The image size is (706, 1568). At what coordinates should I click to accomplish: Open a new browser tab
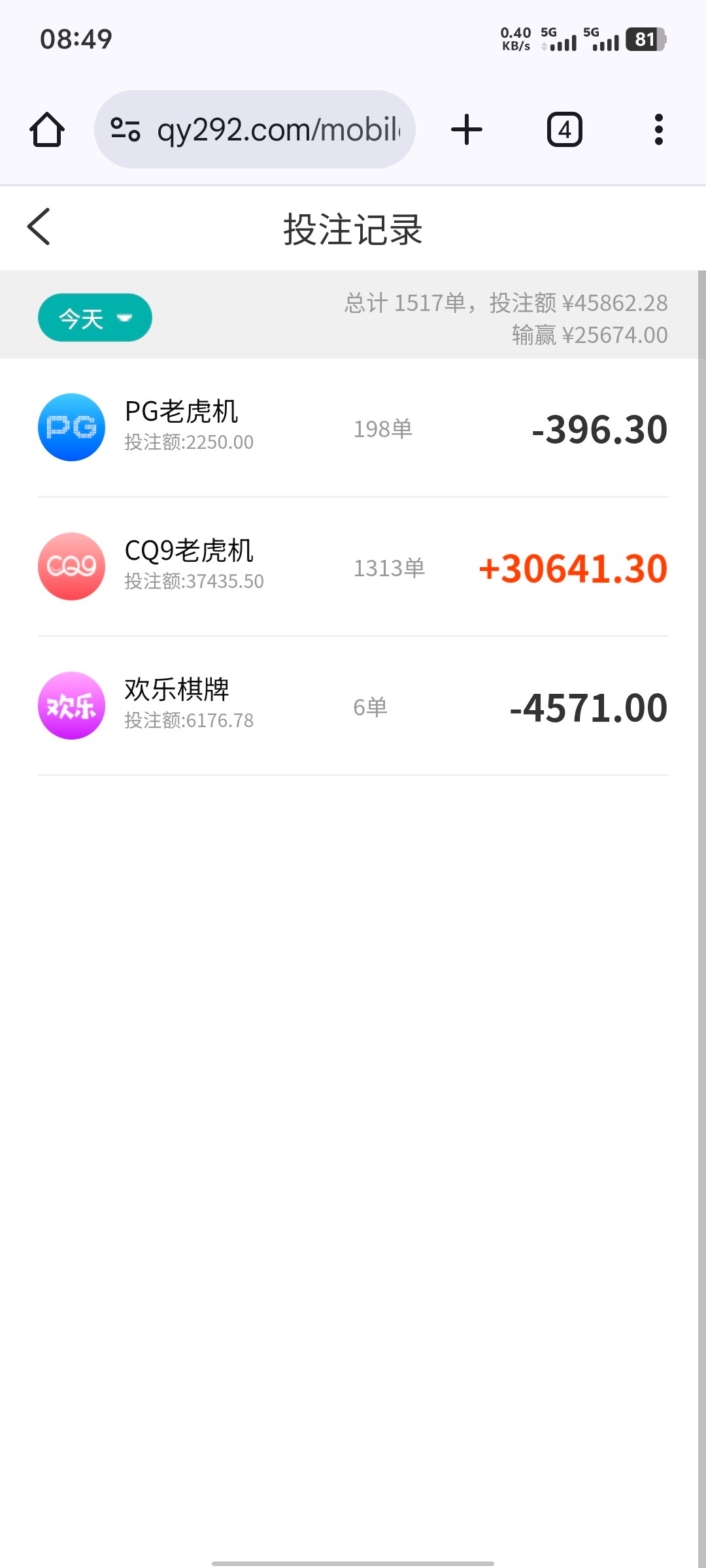[x=467, y=129]
